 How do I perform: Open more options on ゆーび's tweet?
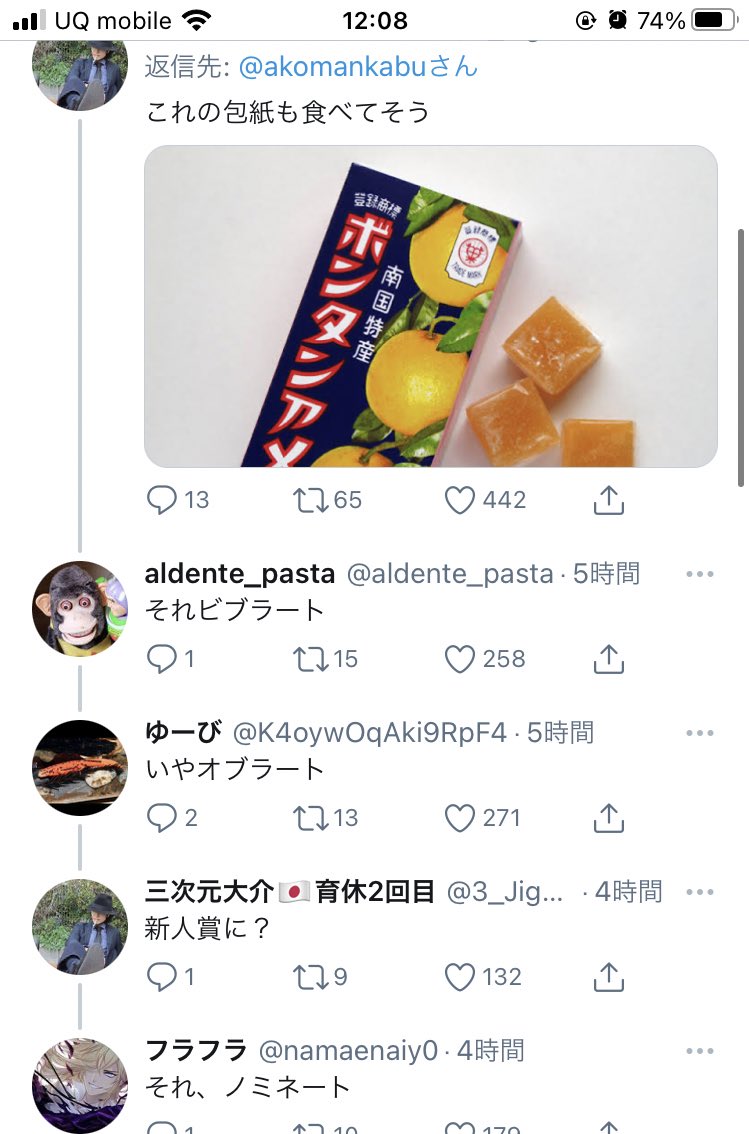[x=700, y=733]
